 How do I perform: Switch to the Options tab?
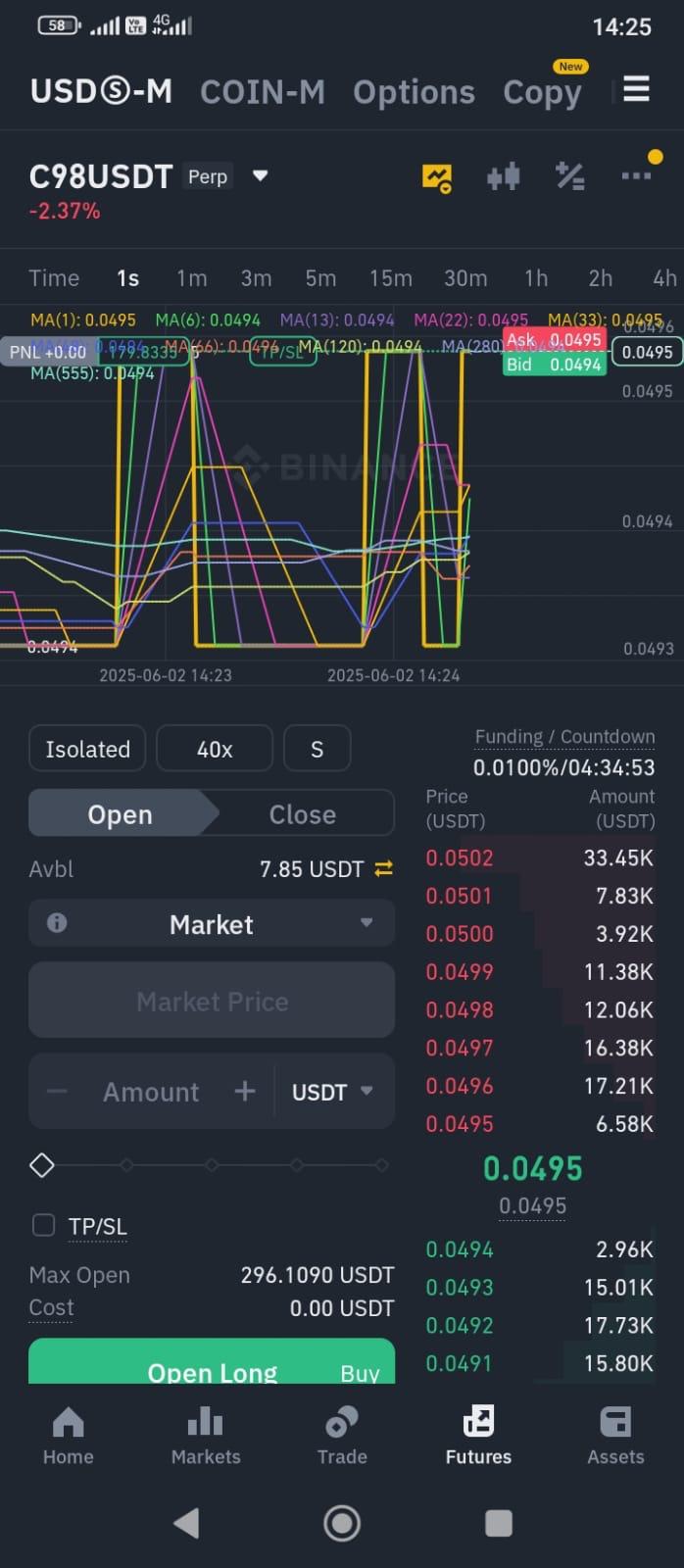(414, 92)
